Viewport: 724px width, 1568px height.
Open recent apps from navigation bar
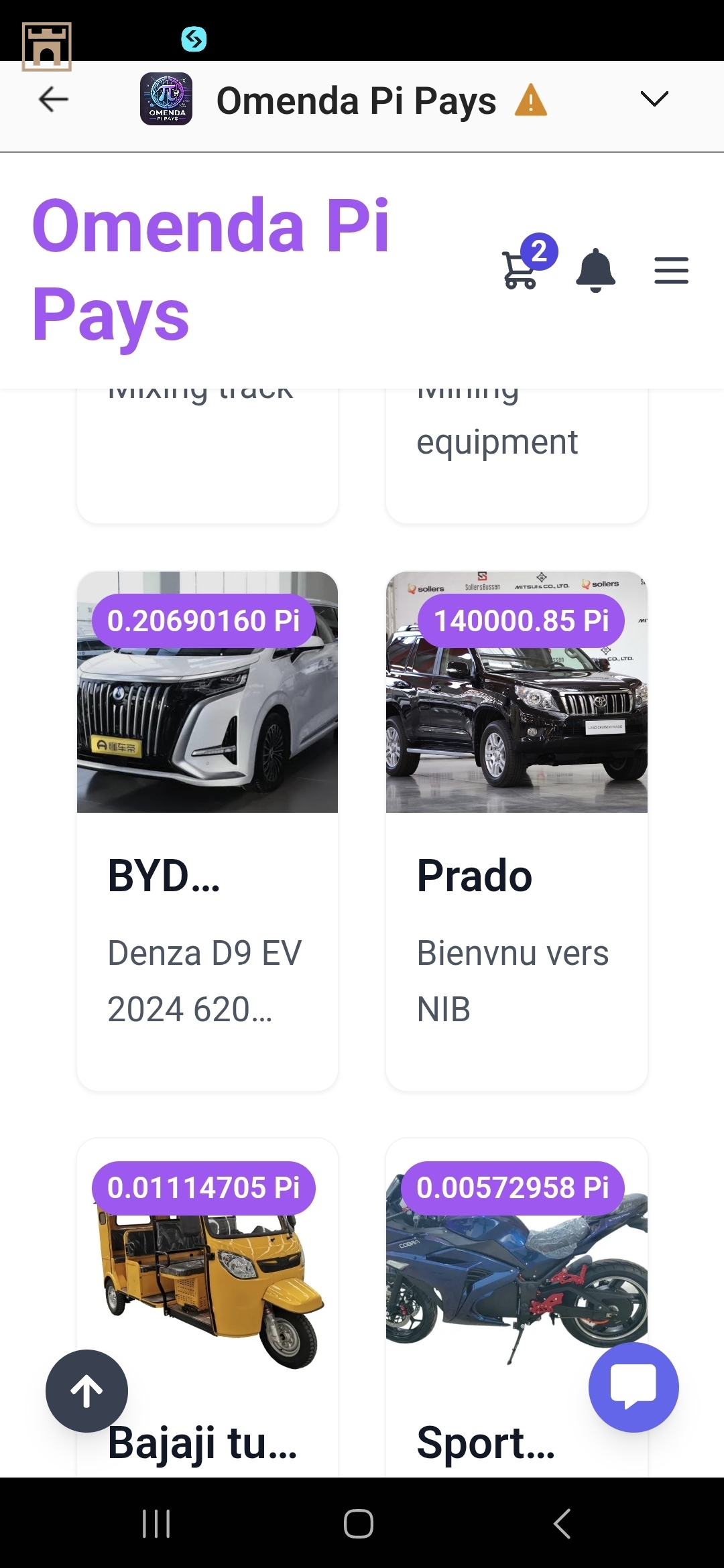click(156, 1523)
